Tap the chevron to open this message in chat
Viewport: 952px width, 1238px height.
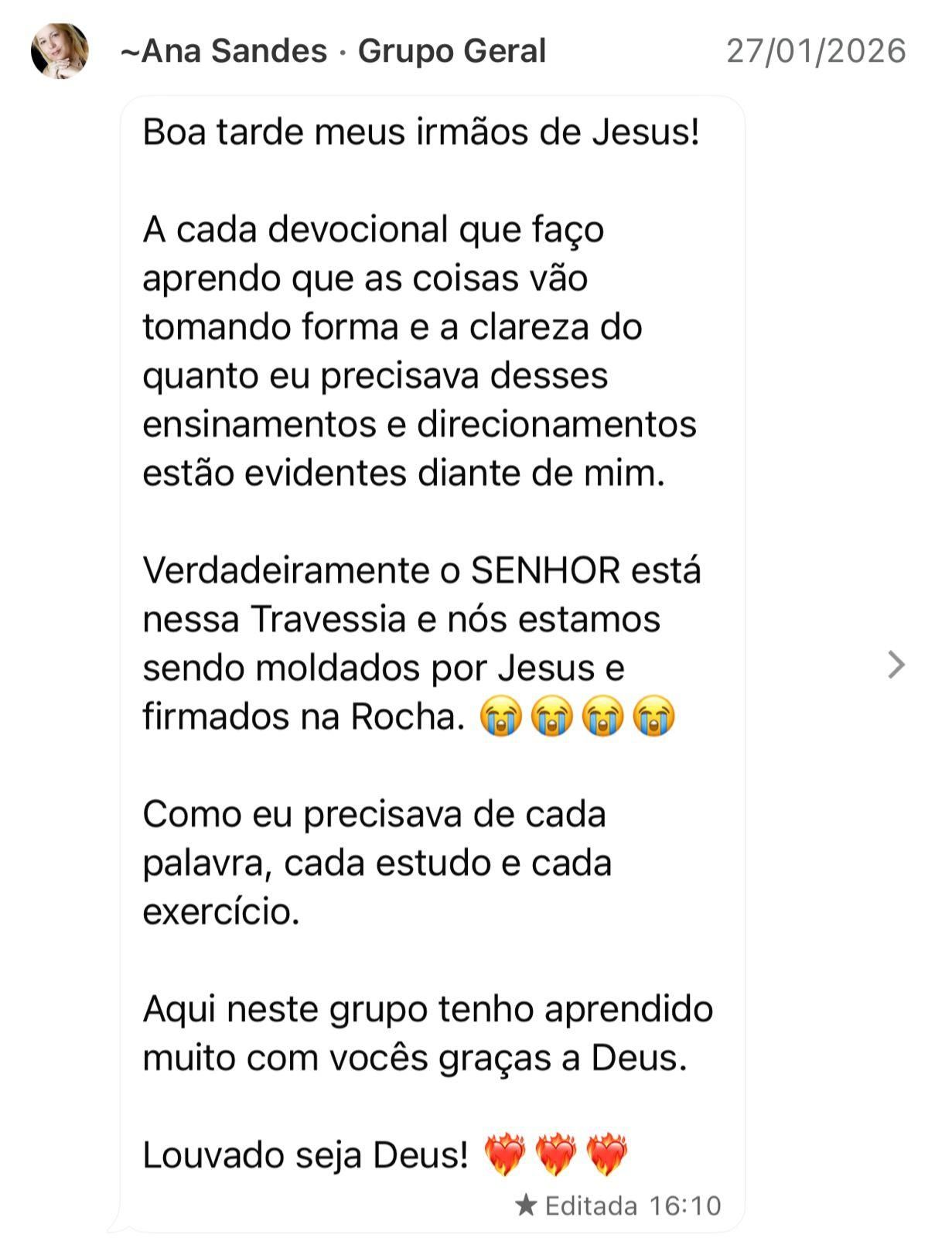(x=896, y=665)
